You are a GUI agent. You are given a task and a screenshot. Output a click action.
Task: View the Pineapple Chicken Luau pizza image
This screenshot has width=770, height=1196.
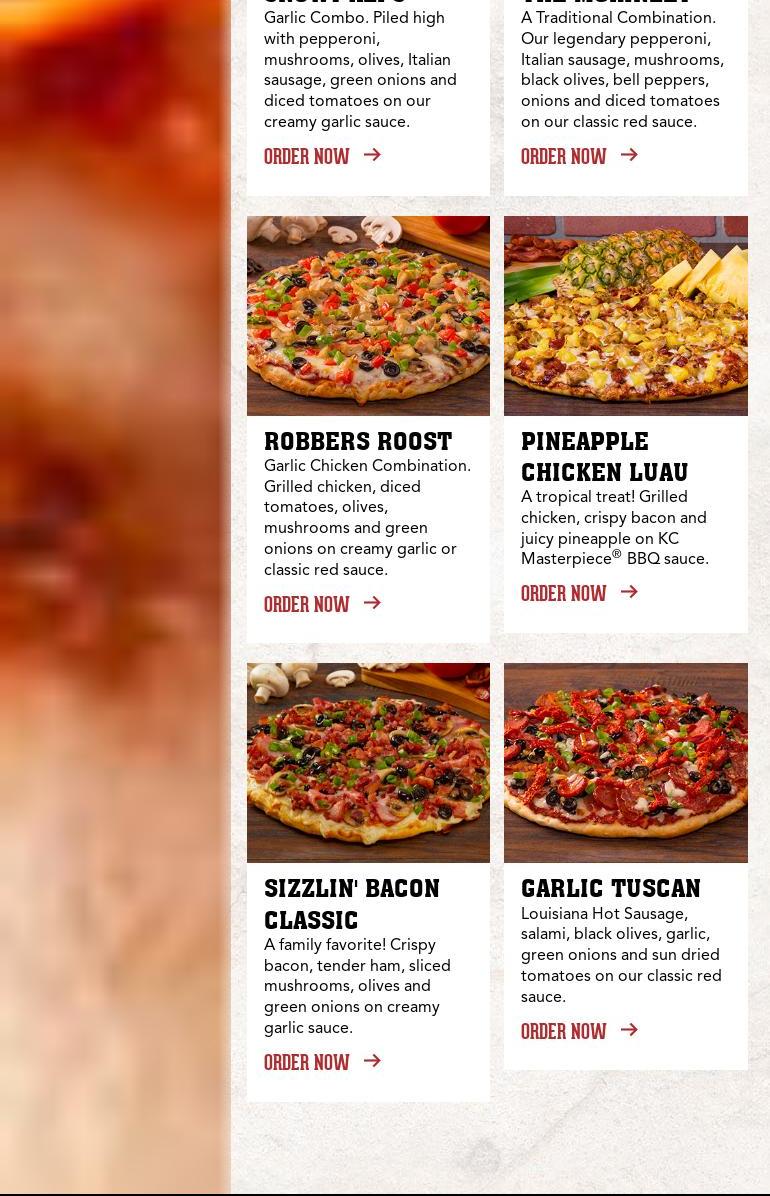[625, 316]
